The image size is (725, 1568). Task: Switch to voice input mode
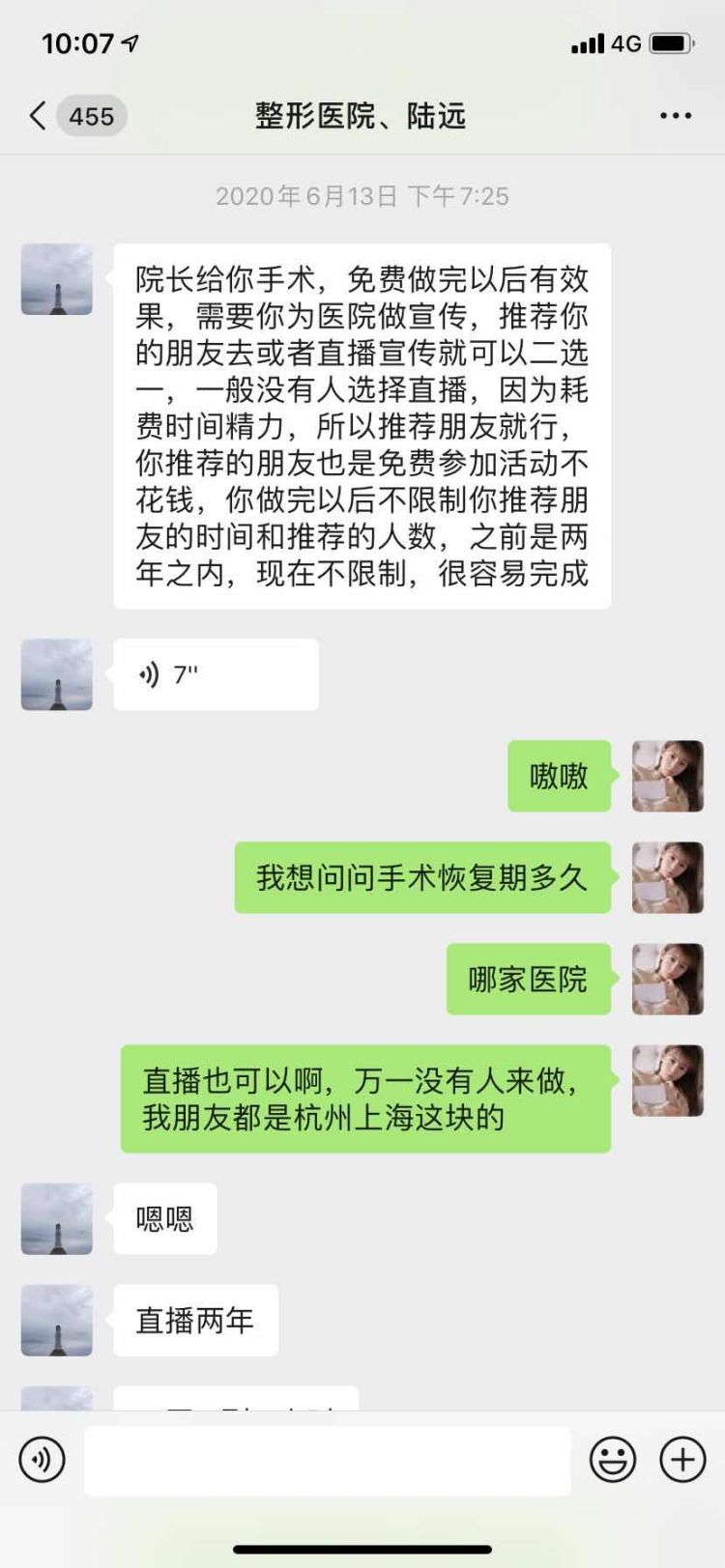[42, 1459]
